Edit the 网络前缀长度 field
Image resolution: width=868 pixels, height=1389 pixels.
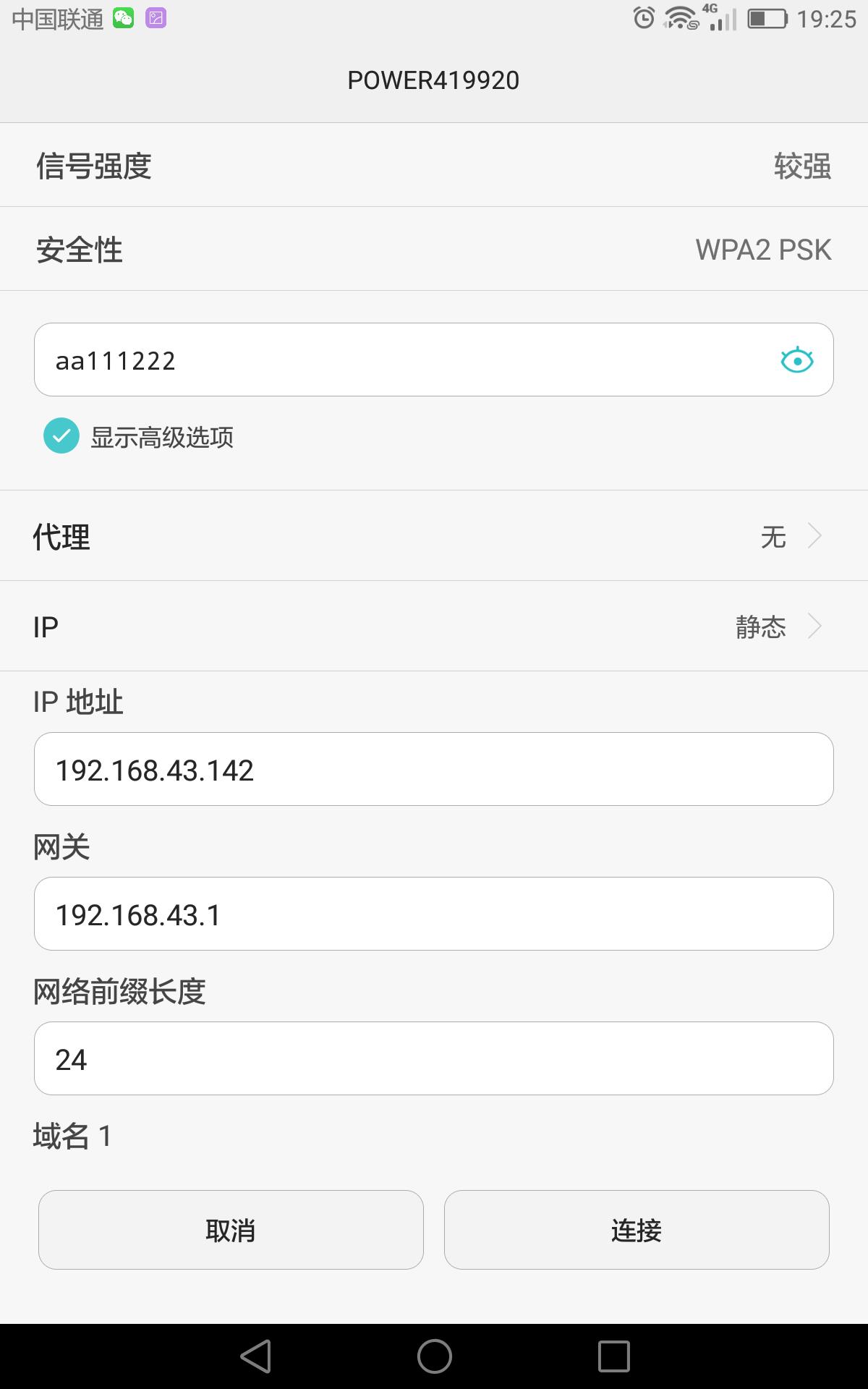pyautogui.click(x=434, y=1058)
